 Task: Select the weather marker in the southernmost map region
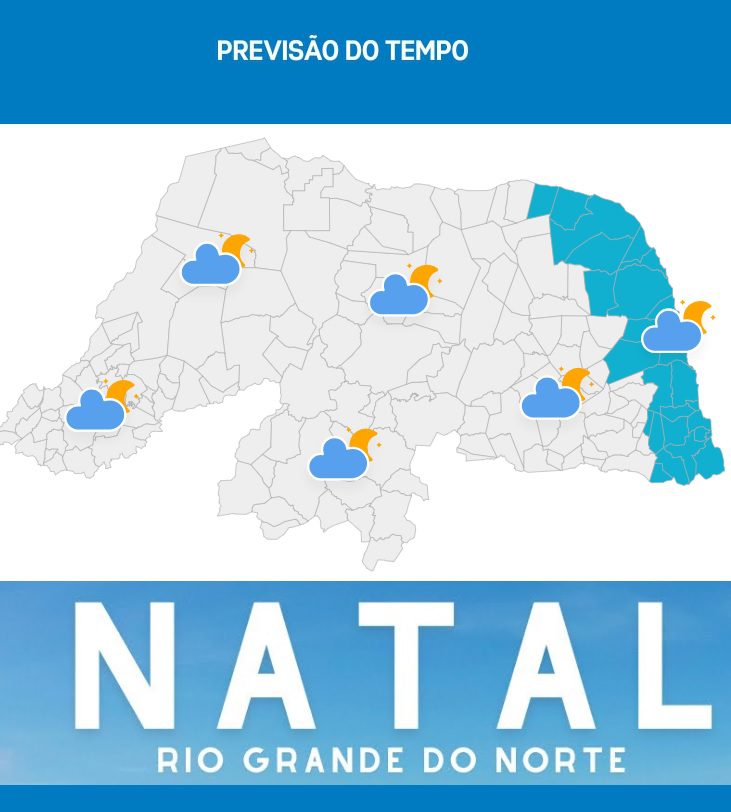coord(343,455)
